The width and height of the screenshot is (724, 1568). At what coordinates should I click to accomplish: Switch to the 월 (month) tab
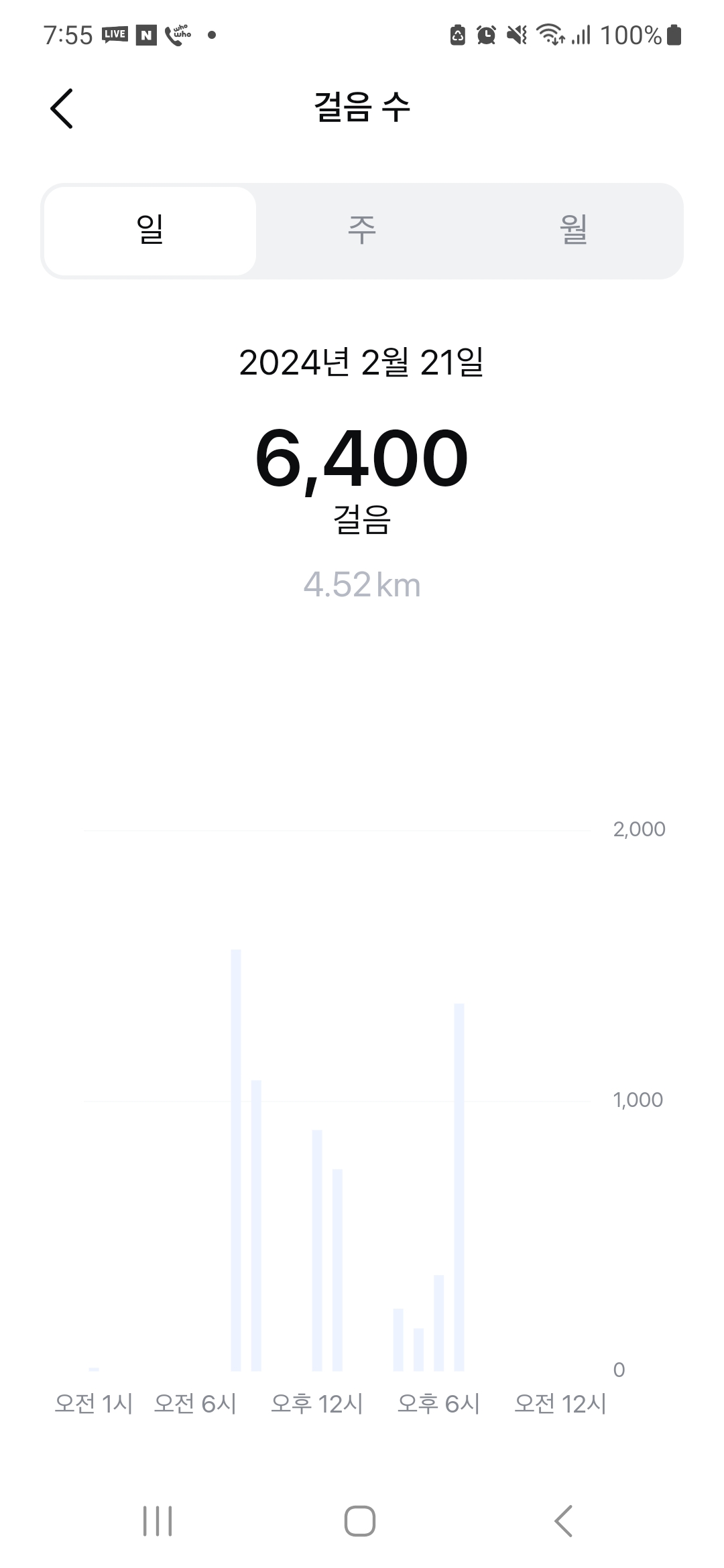pyautogui.click(x=574, y=231)
